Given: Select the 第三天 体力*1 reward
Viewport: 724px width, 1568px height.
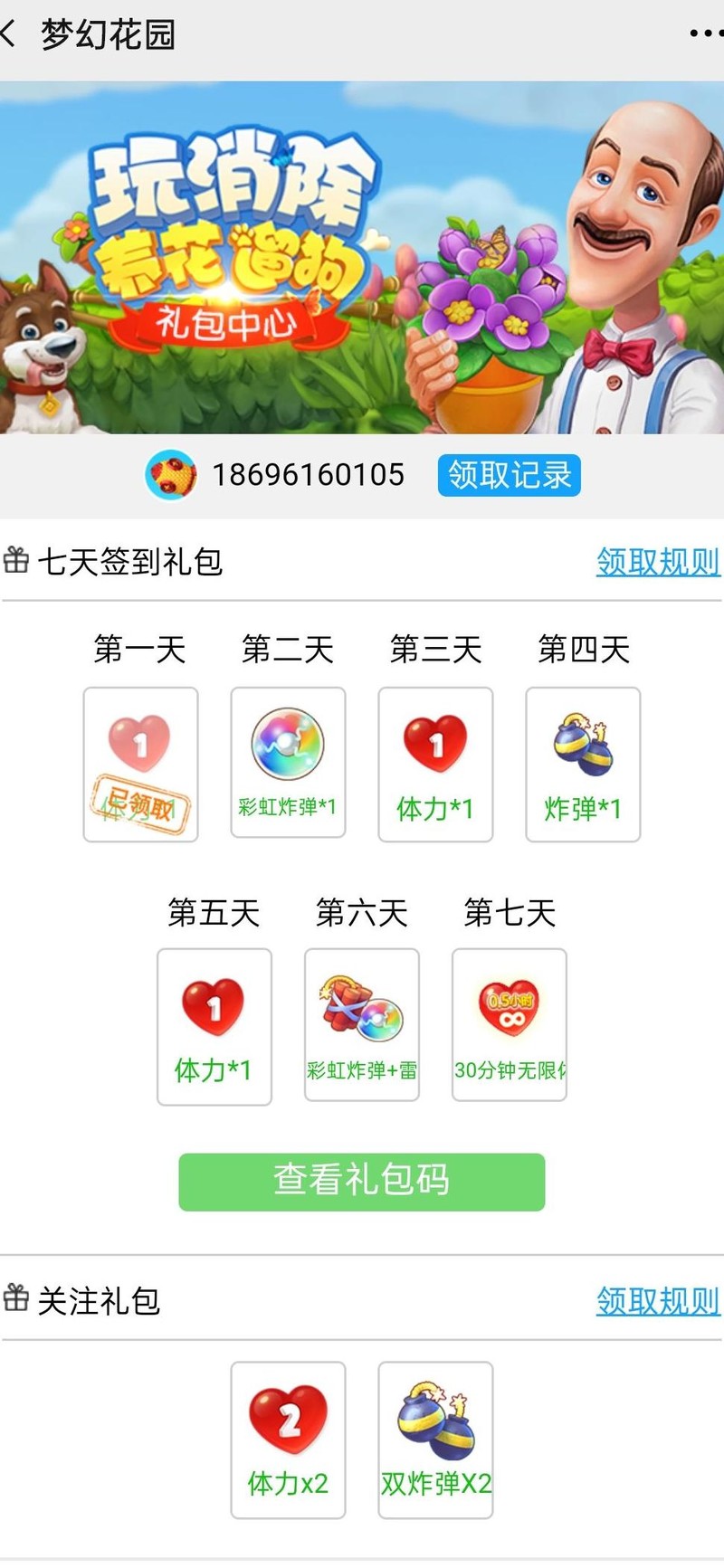Looking at the screenshot, I should click(435, 765).
